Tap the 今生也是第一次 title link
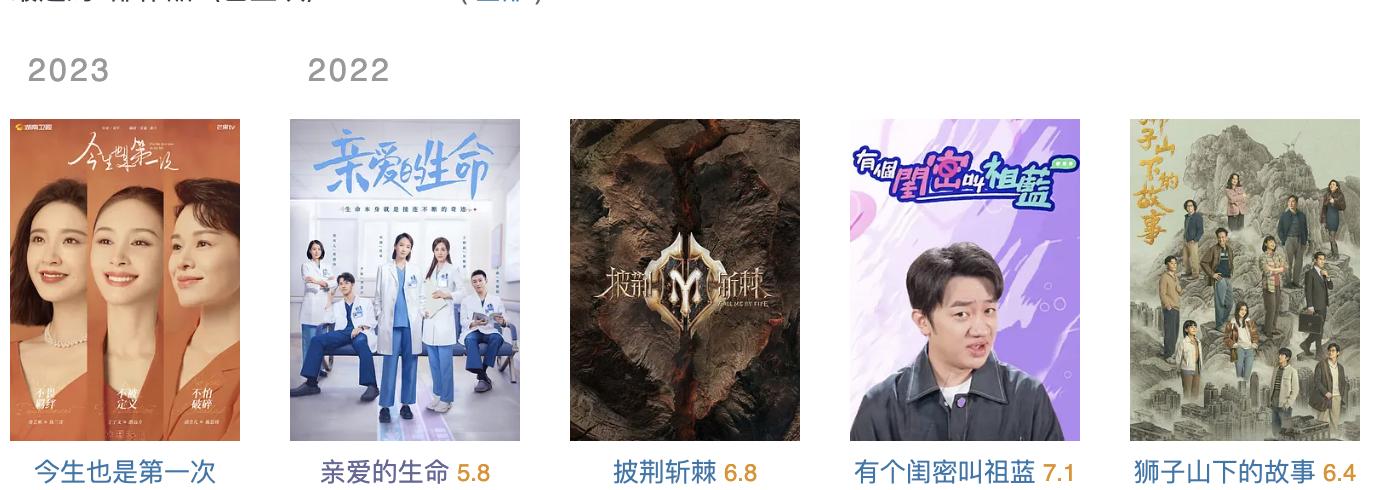Image resolution: width=1382 pixels, height=490 pixels. pyautogui.click(x=125, y=472)
